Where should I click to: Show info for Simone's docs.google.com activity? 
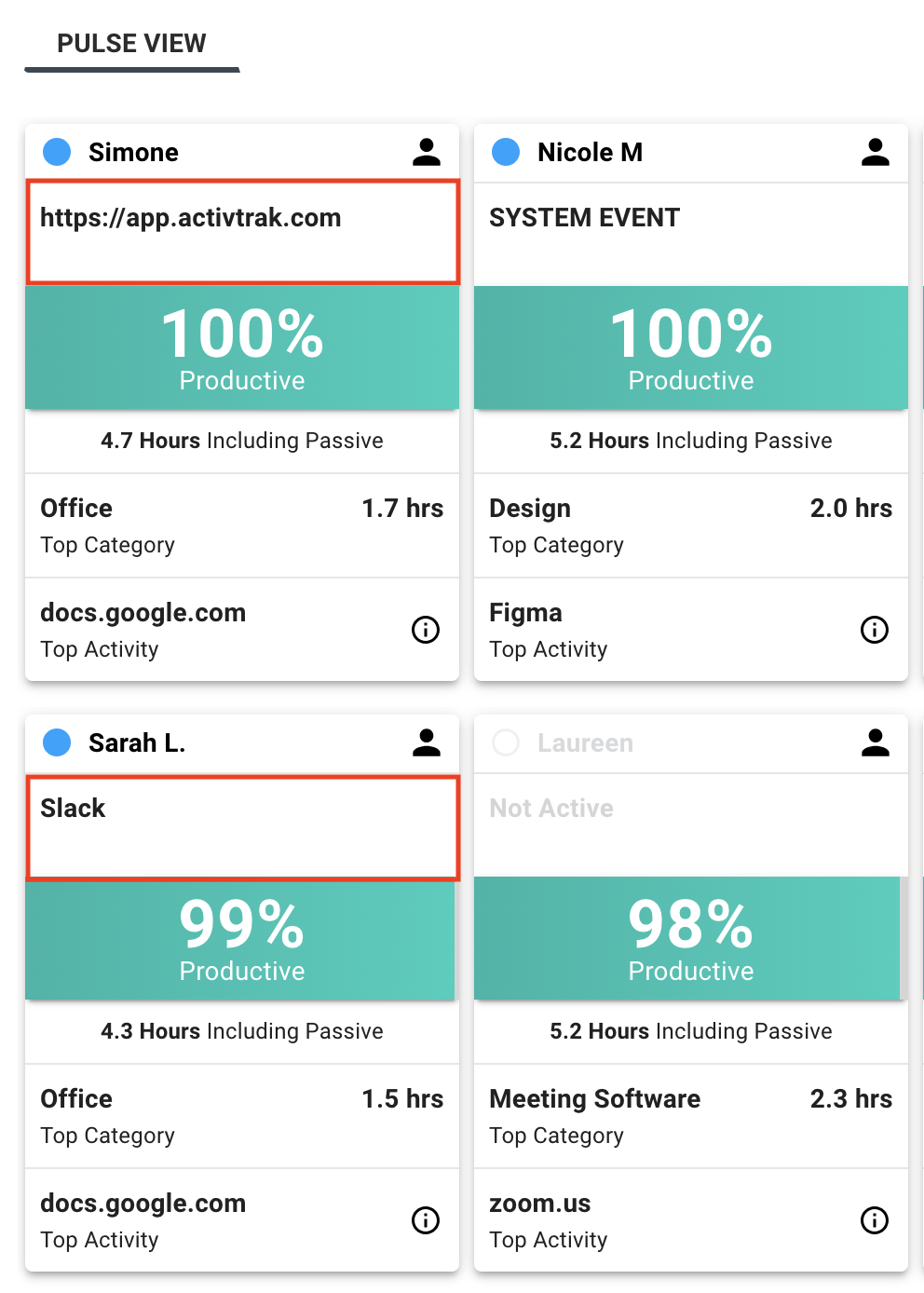tap(426, 630)
